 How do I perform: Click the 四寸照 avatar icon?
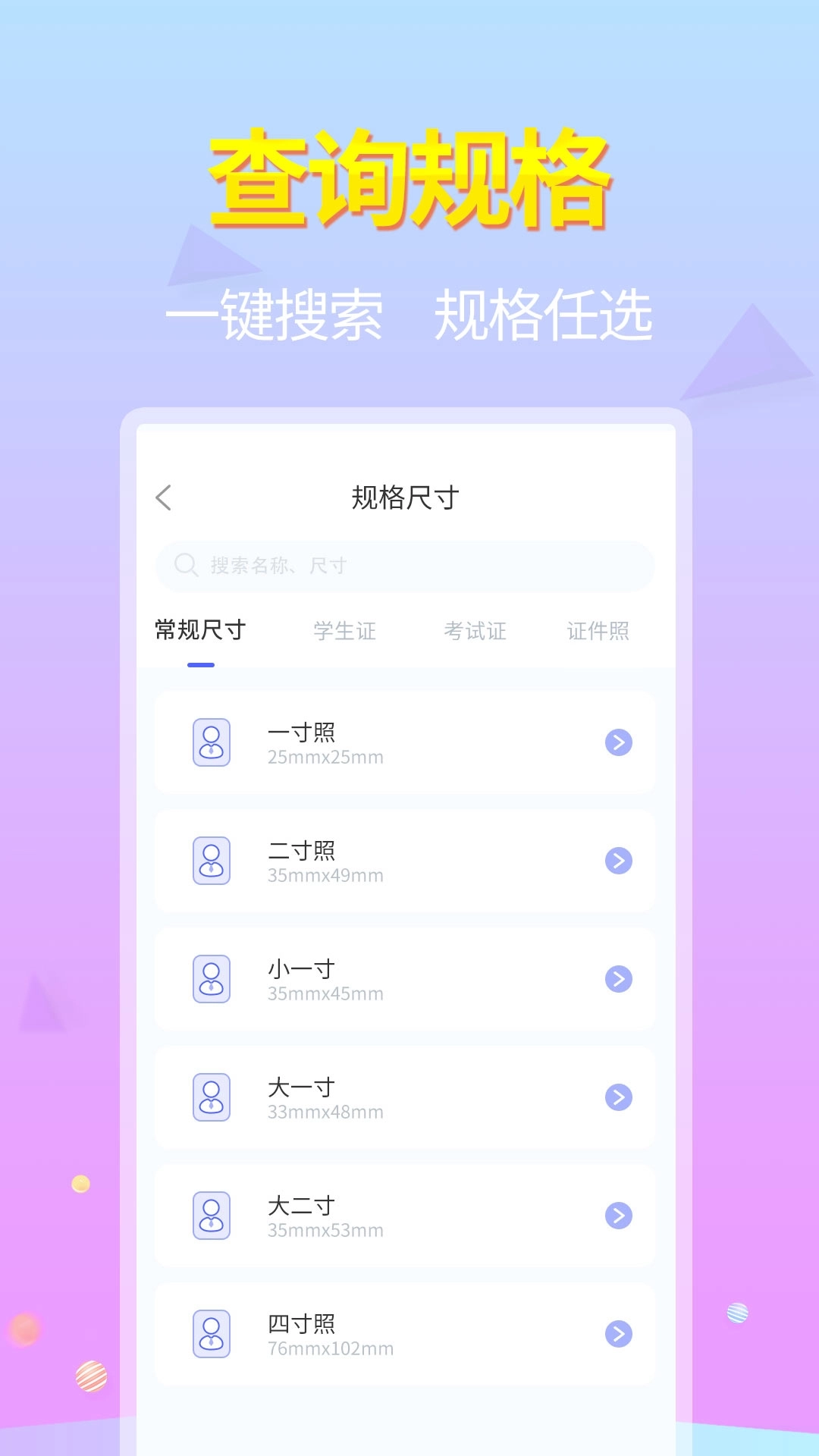(x=210, y=1334)
